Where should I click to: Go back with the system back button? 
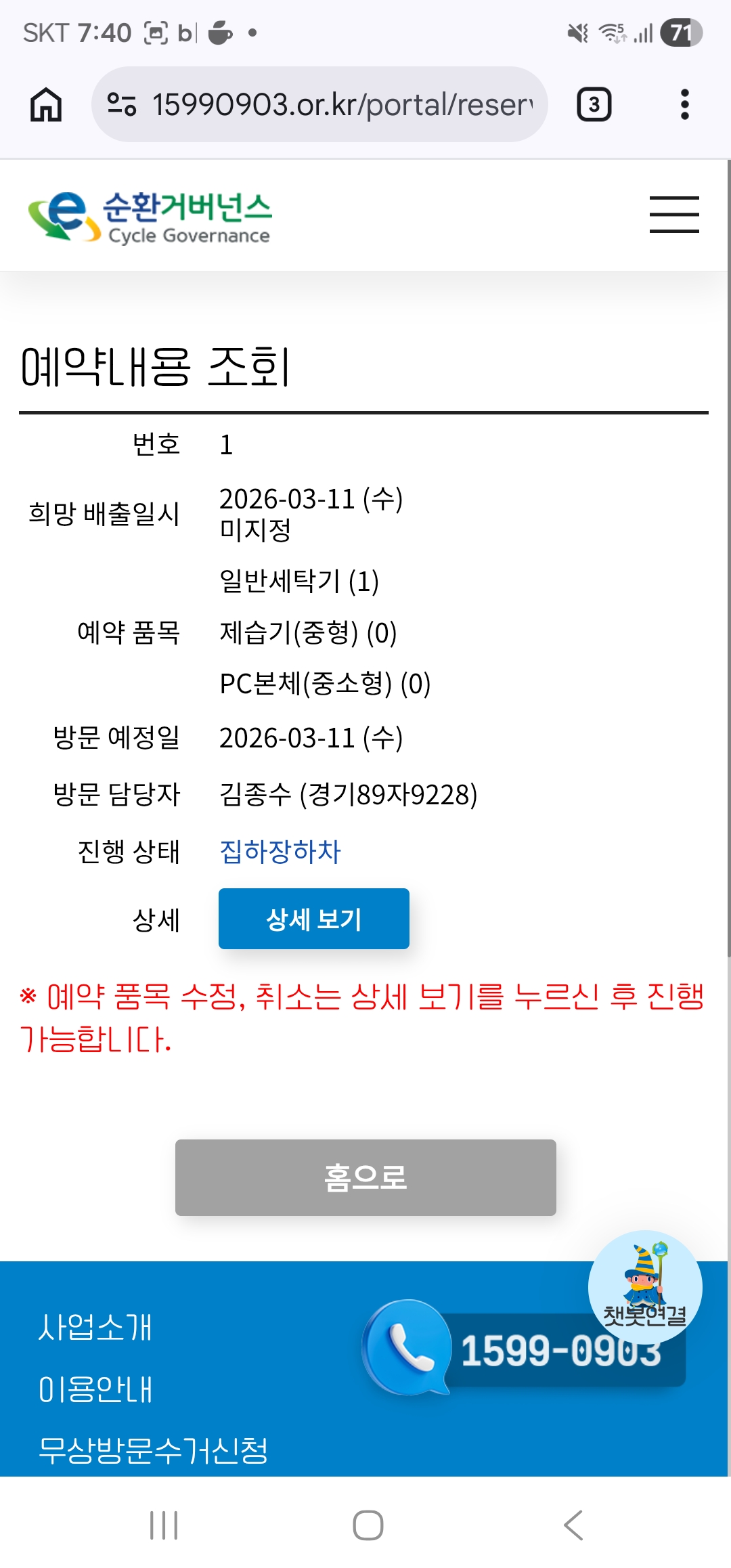click(x=573, y=1525)
